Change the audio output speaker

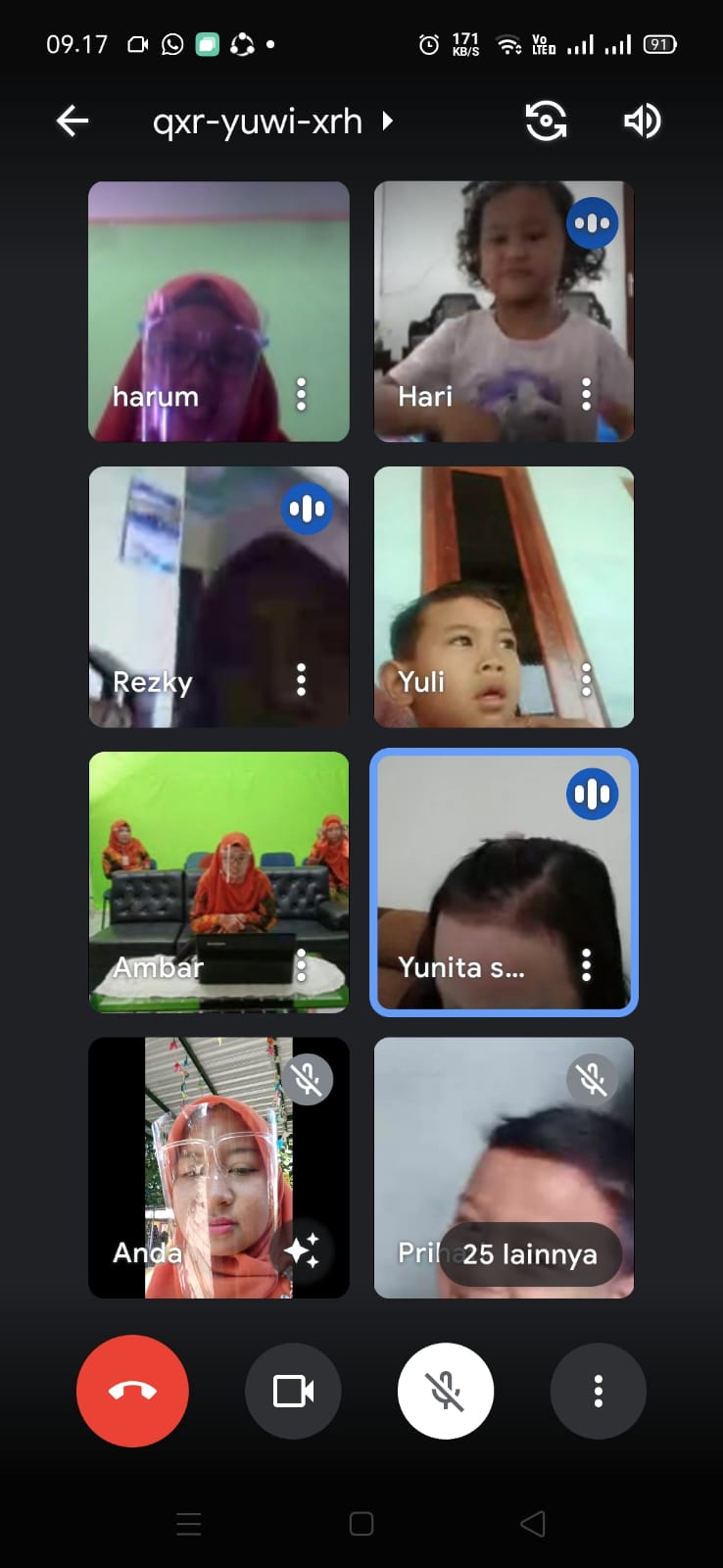(x=642, y=122)
